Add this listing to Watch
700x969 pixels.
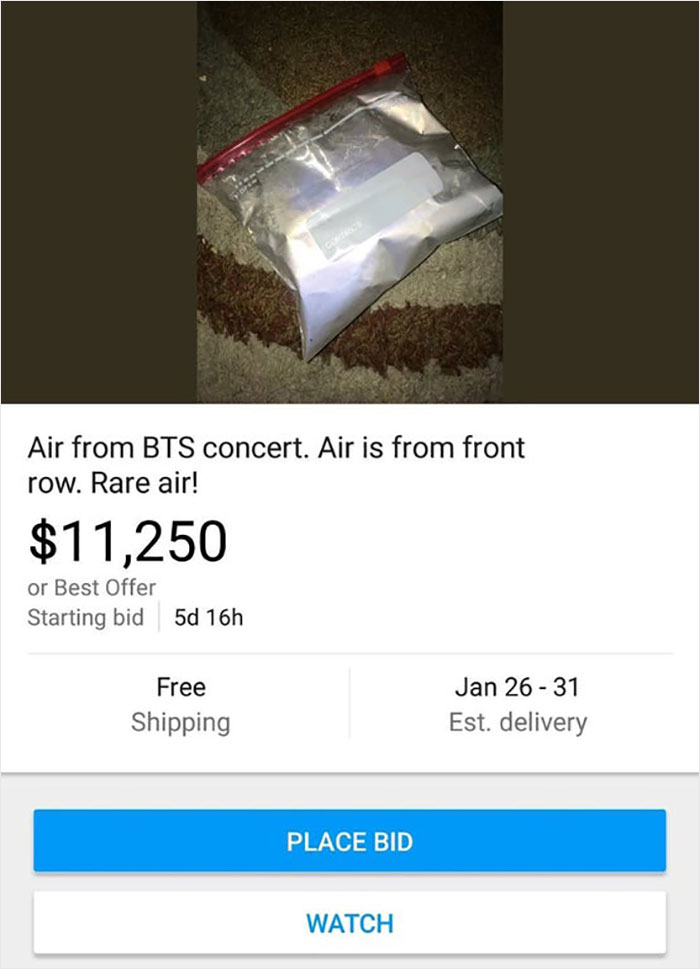point(349,922)
